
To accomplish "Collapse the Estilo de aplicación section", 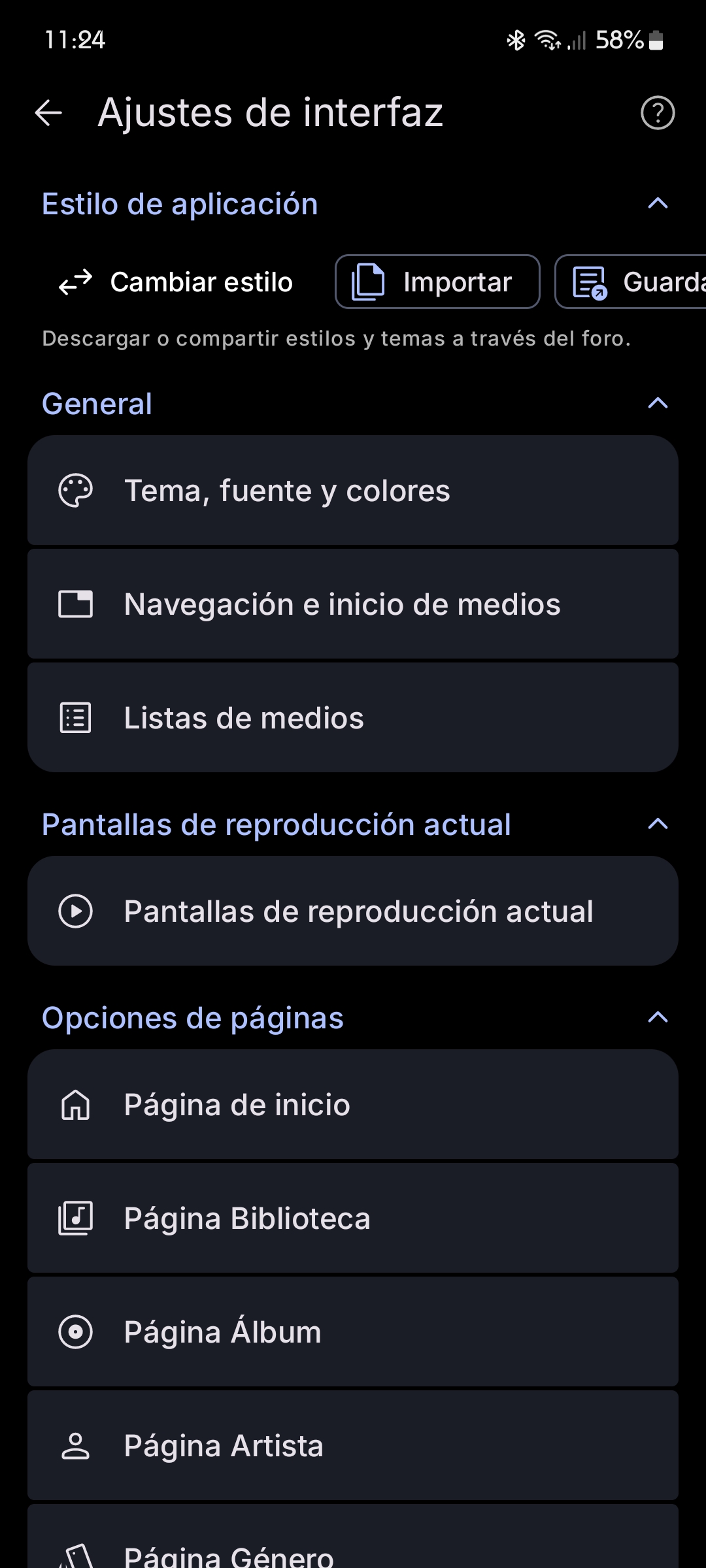I will [x=657, y=204].
